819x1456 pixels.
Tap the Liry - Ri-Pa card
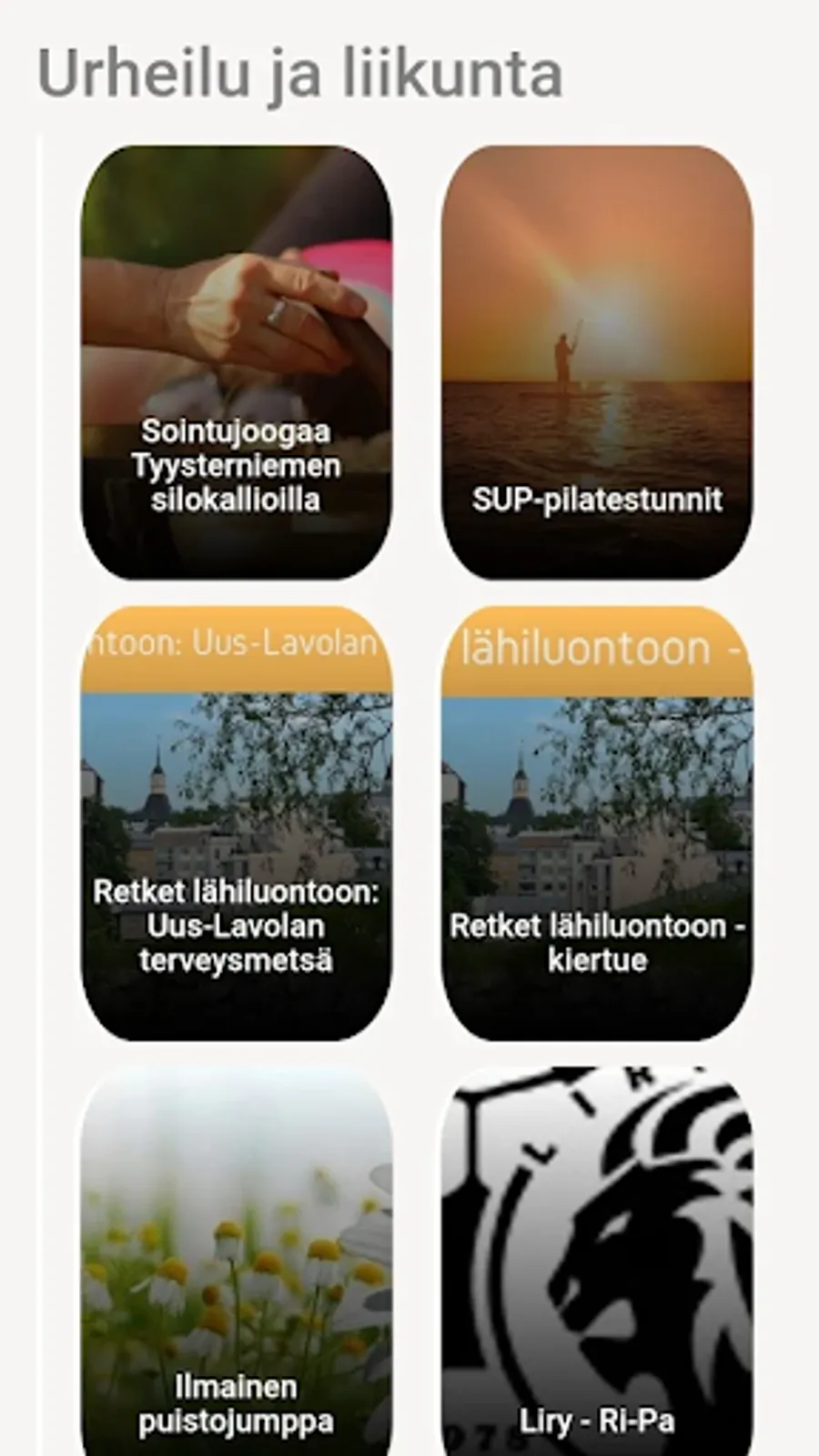coord(597,1265)
